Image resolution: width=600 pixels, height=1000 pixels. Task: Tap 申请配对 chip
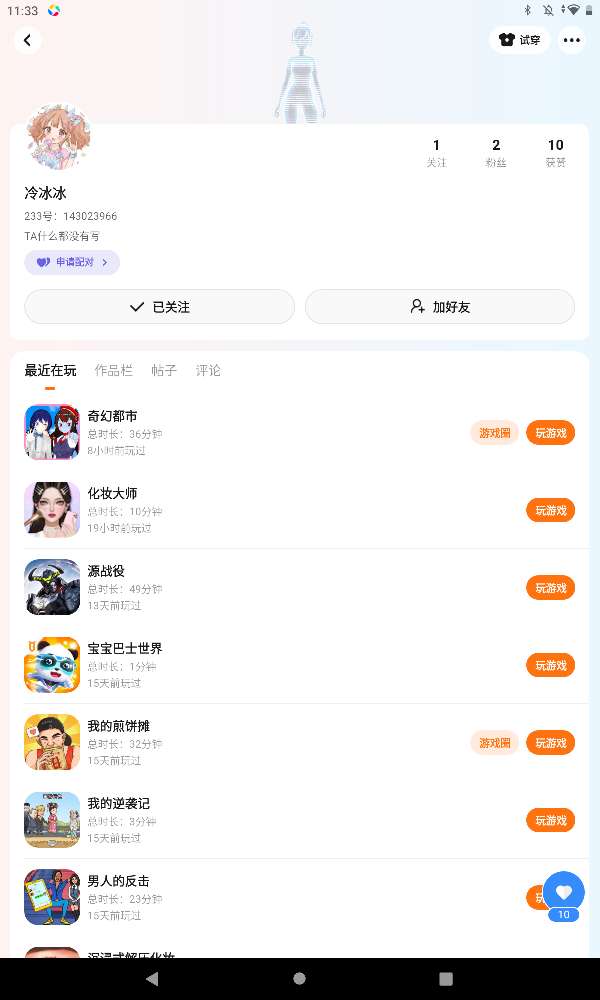coord(72,262)
